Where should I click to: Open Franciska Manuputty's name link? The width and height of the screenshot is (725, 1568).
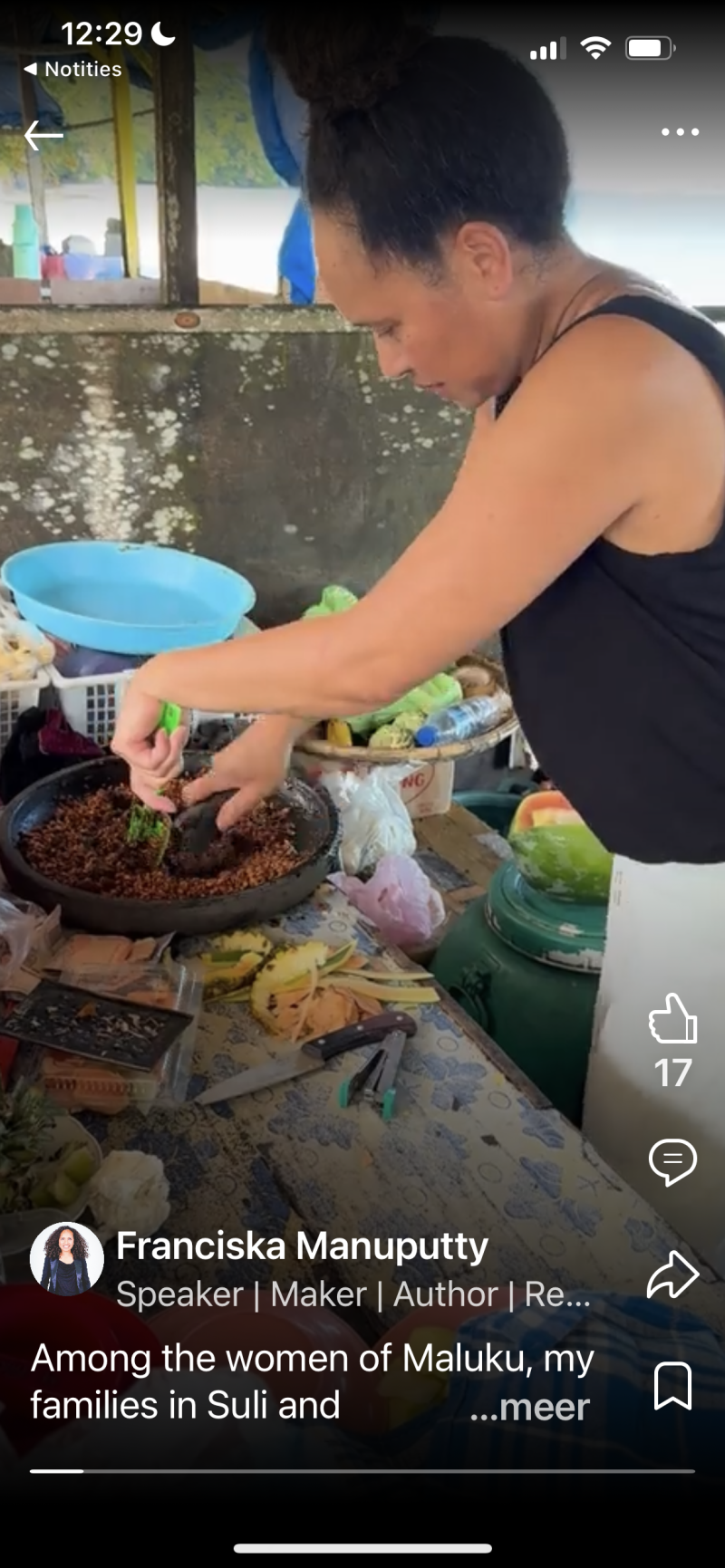point(302,1246)
